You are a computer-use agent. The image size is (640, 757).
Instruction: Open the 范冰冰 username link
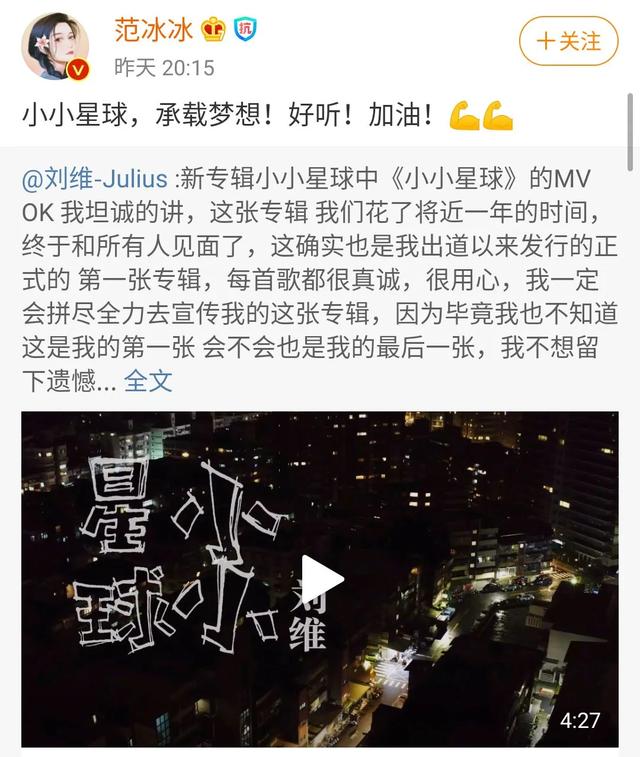coord(152,29)
